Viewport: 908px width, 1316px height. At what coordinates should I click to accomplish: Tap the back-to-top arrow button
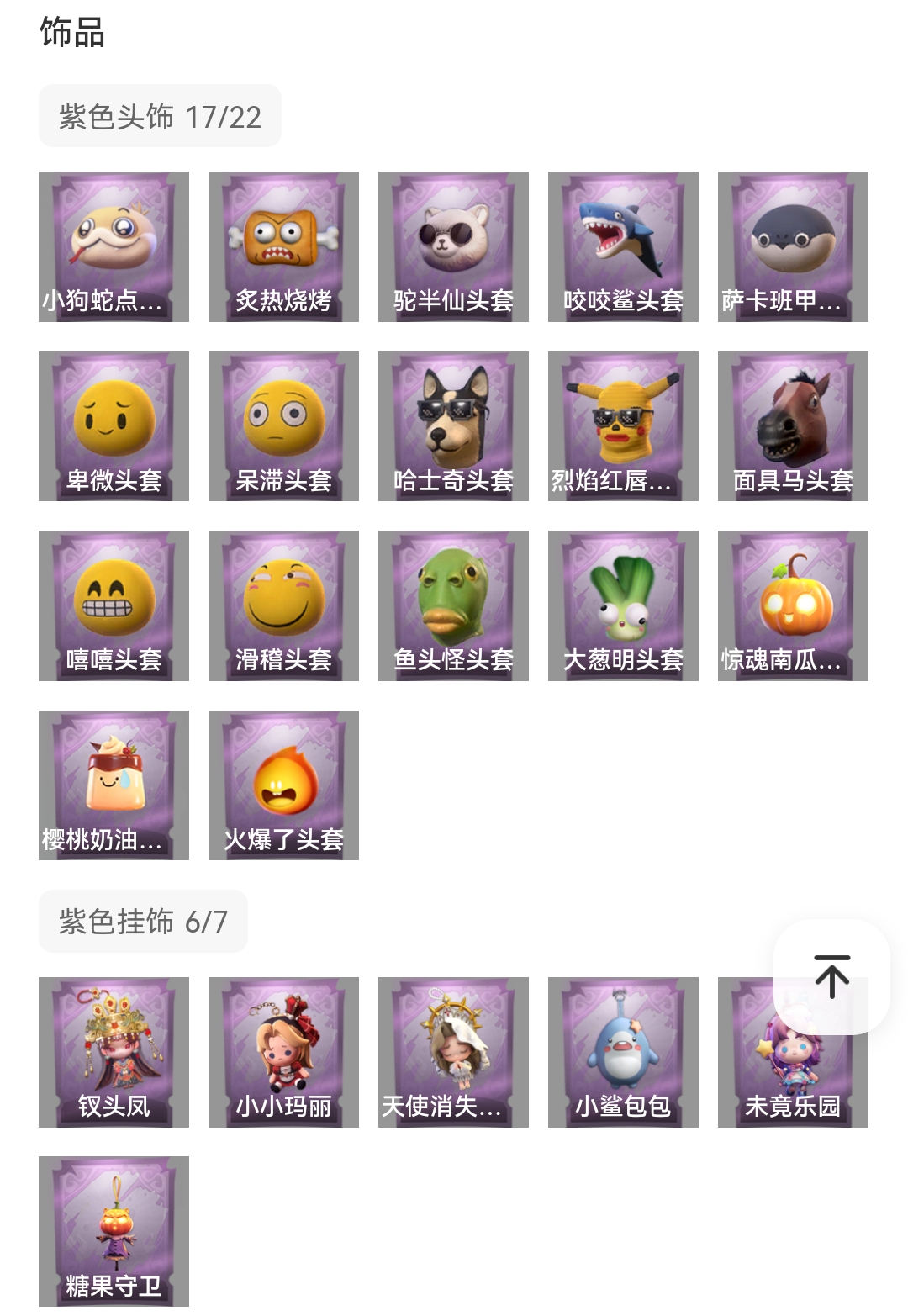(831, 976)
